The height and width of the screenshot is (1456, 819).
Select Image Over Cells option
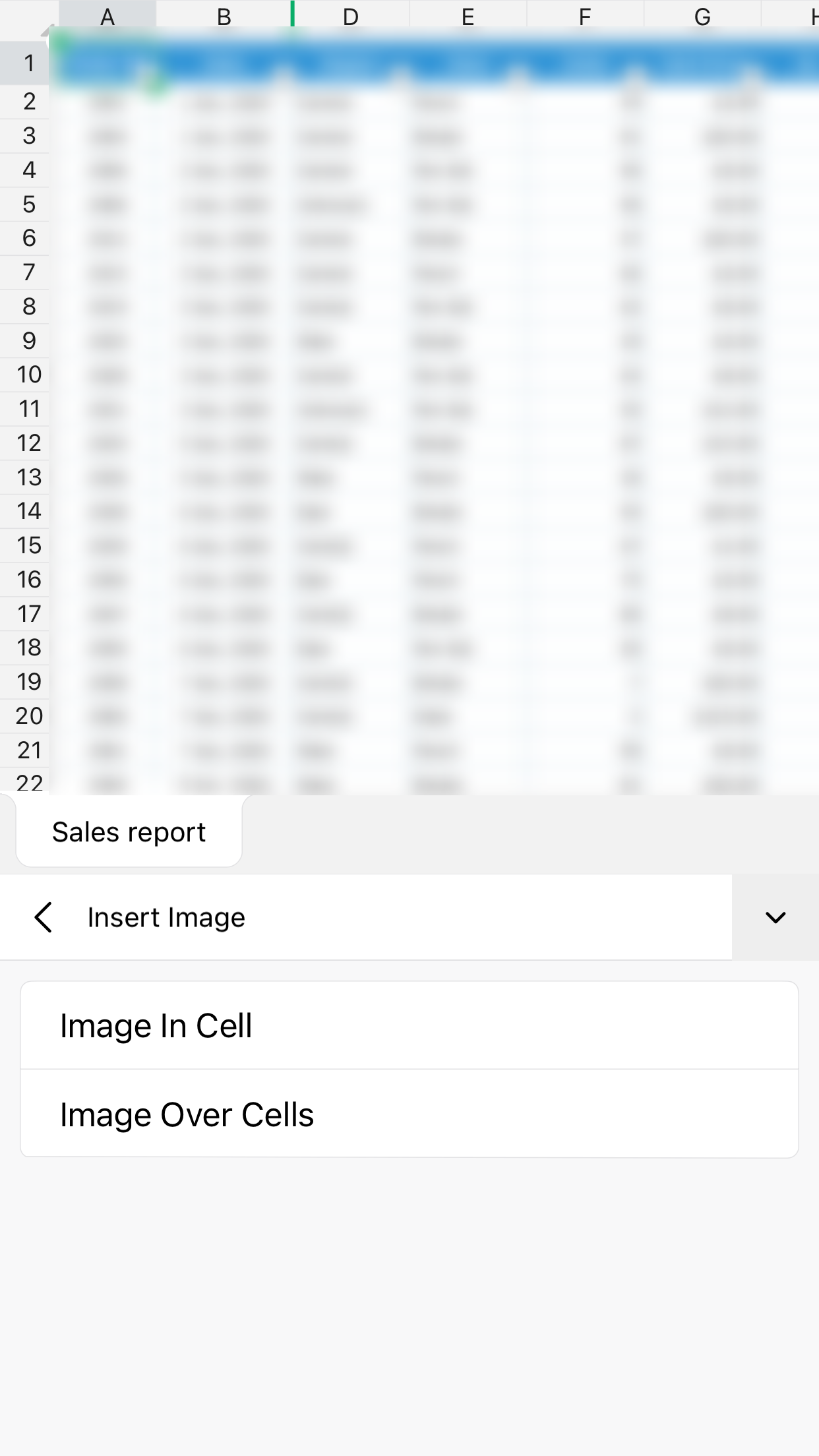click(x=409, y=1114)
